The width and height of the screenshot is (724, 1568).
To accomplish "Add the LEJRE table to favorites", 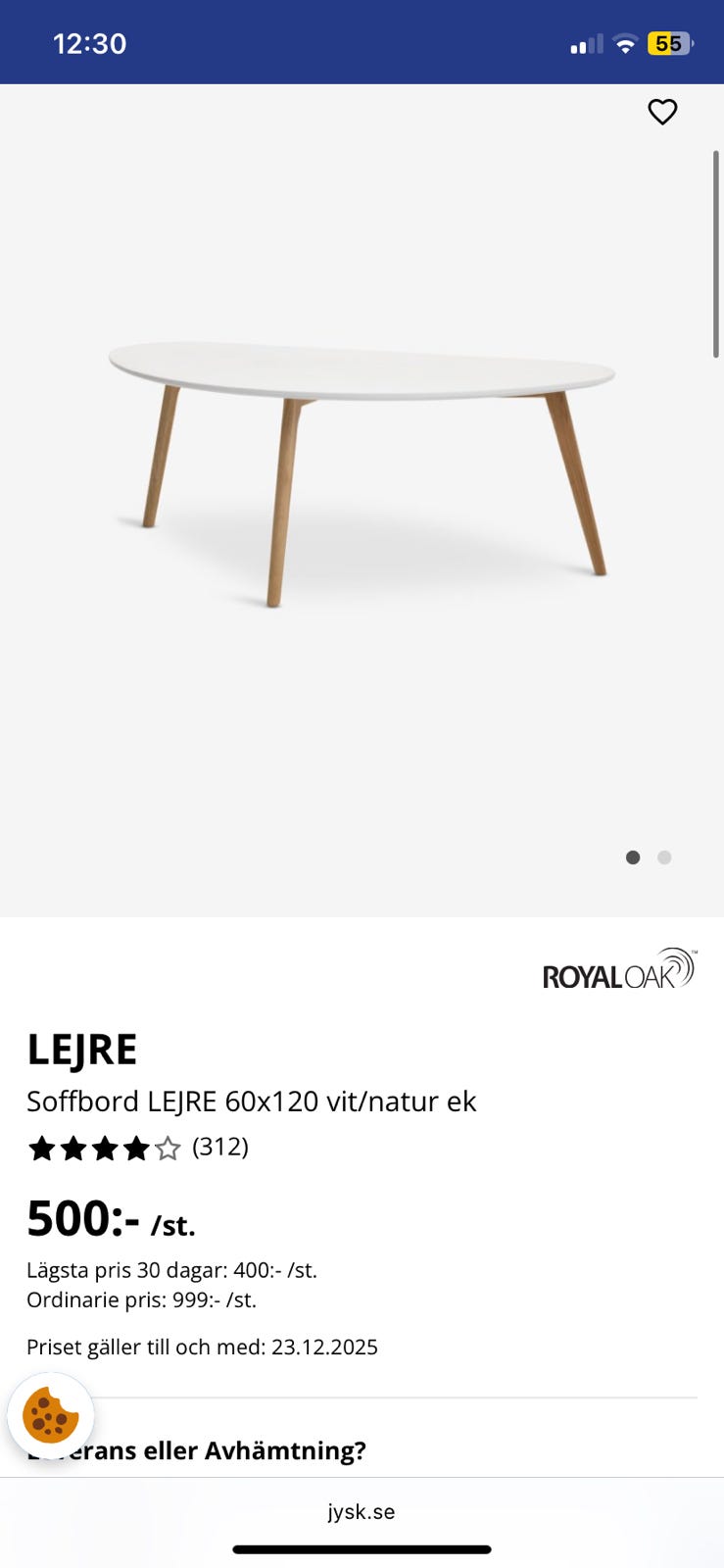I will [x=662, y=112].
